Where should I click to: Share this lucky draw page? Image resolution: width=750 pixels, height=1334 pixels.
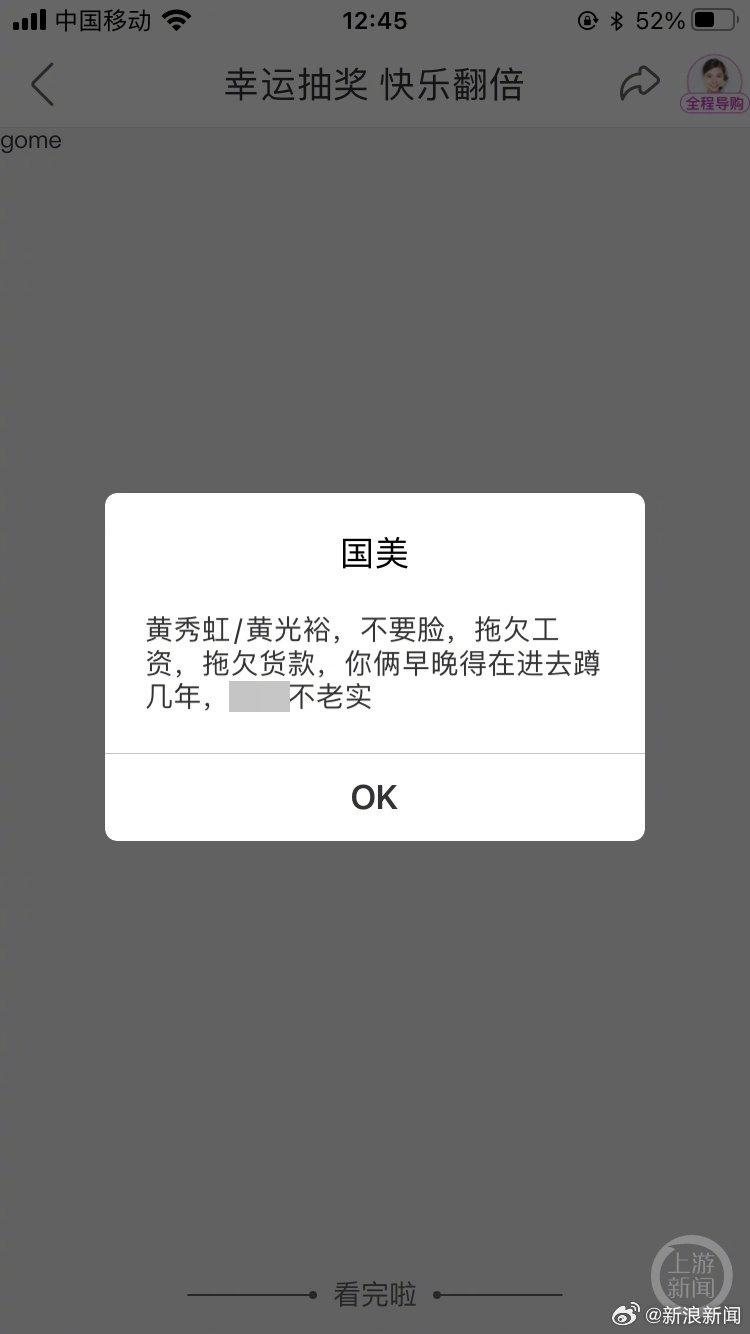639,85
